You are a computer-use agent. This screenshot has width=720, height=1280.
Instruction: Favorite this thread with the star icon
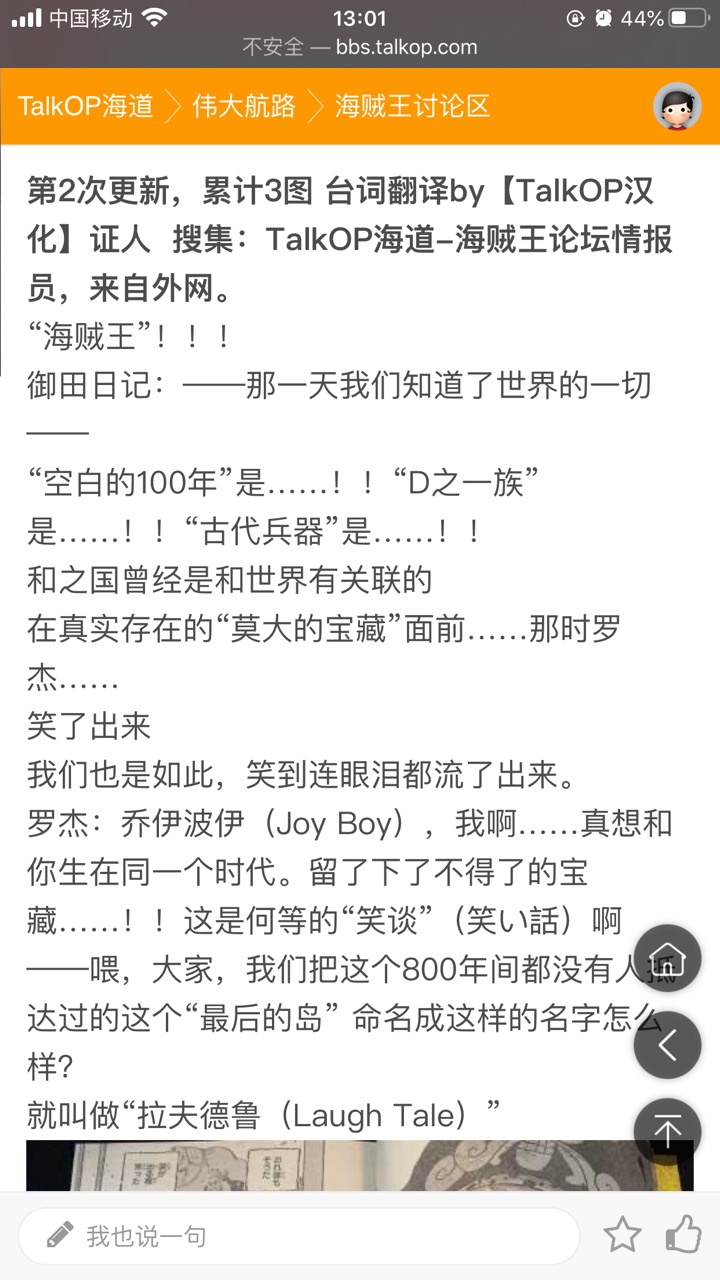(x=622, y=1235)
